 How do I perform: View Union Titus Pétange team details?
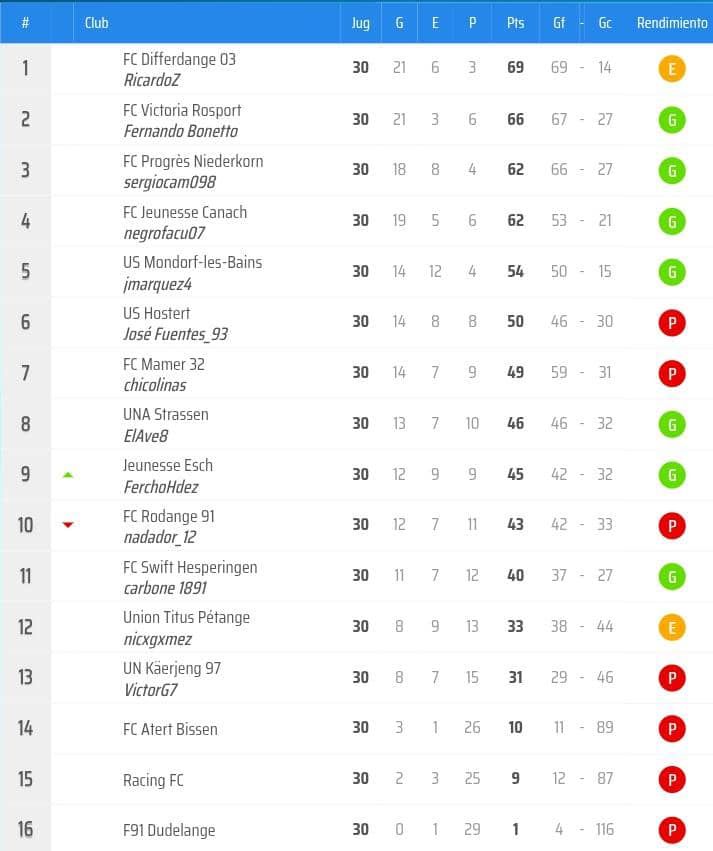186,617
